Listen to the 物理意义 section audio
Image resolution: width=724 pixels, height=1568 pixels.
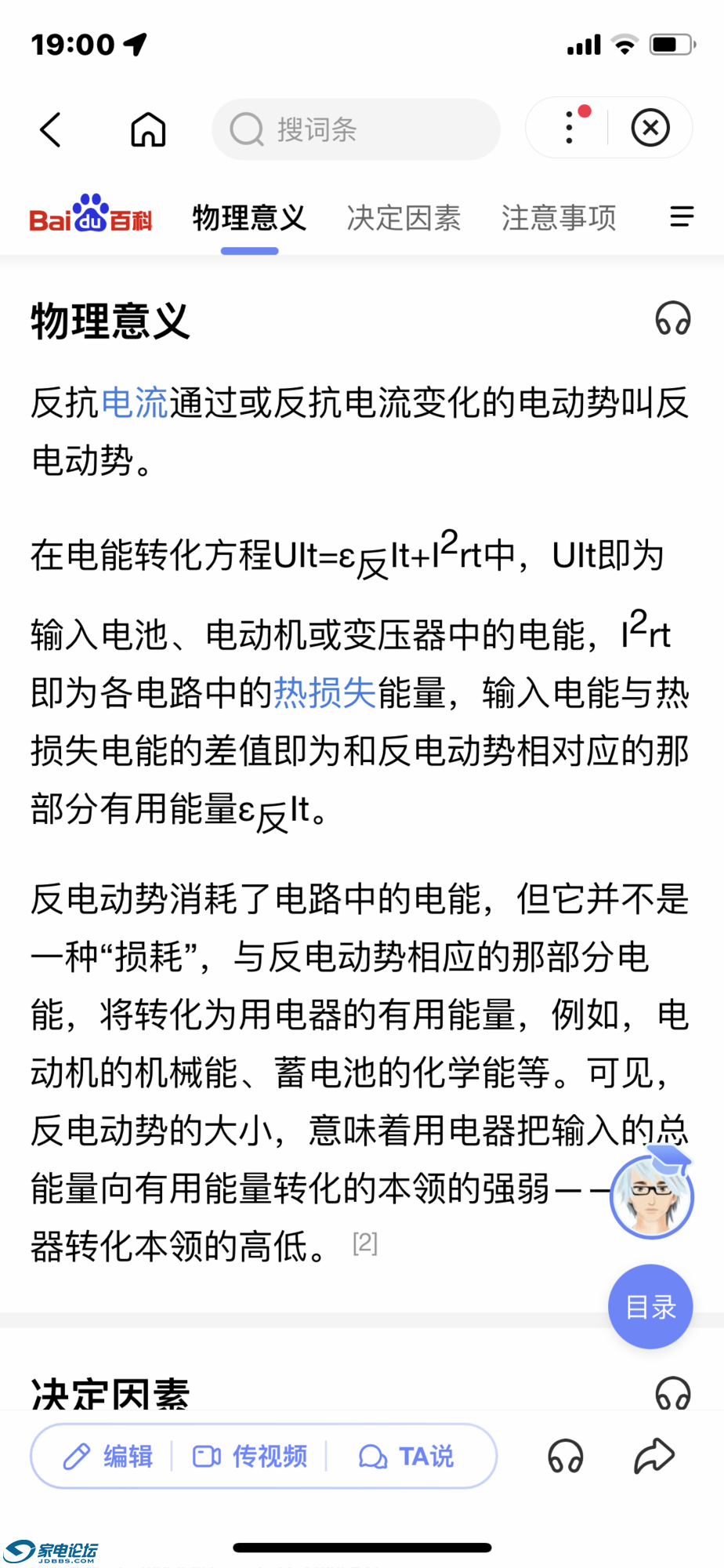pos(672,319)
